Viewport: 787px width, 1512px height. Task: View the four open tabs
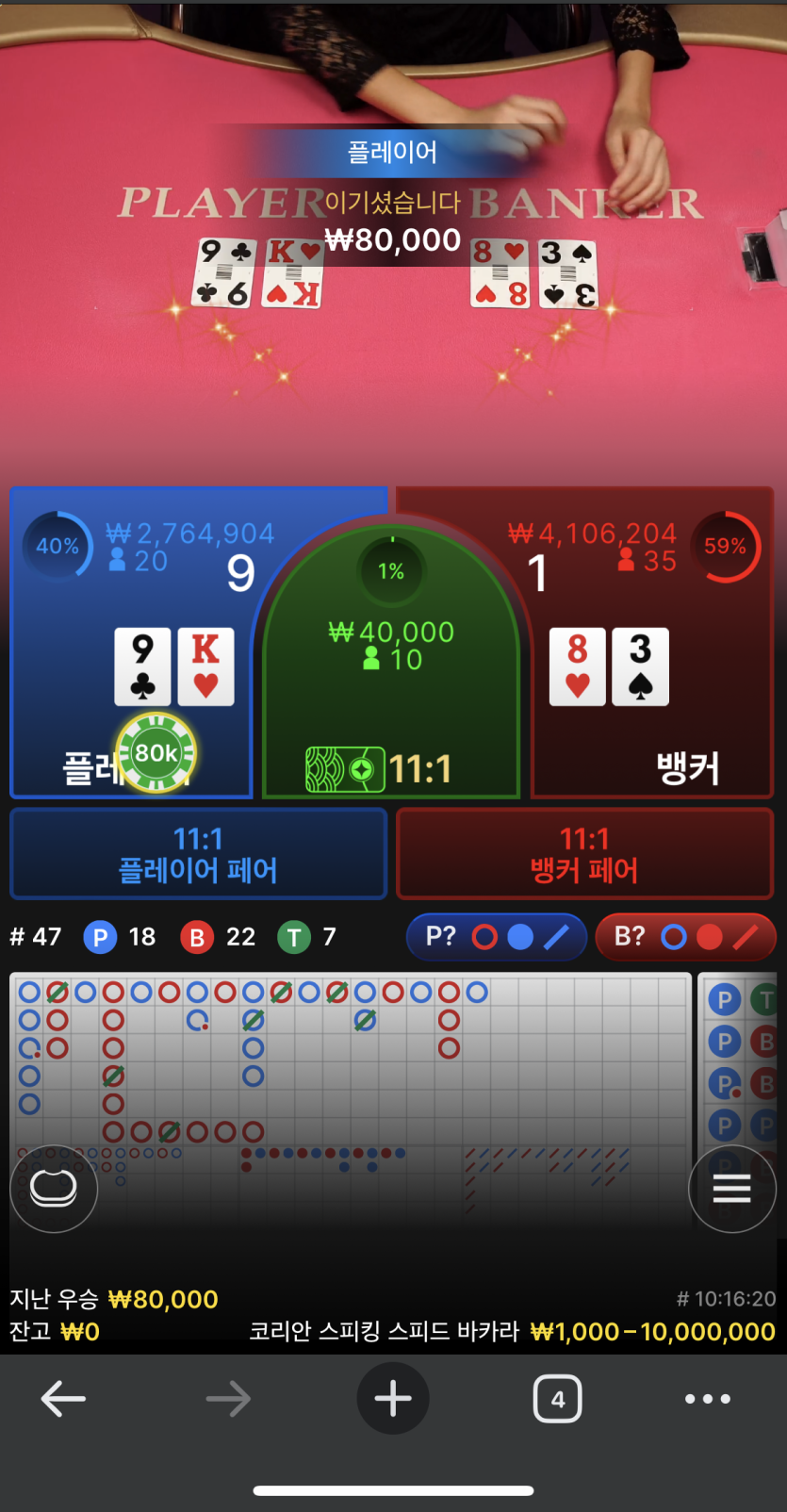click(x=557, y=1399)
